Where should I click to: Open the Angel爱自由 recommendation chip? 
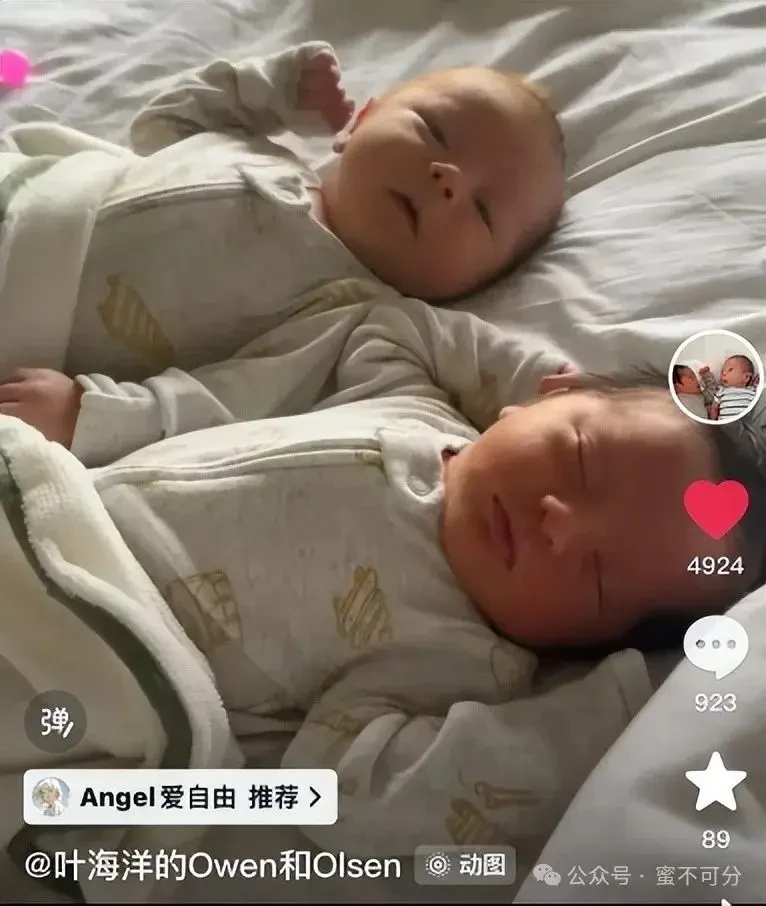[x=180, y=797]
